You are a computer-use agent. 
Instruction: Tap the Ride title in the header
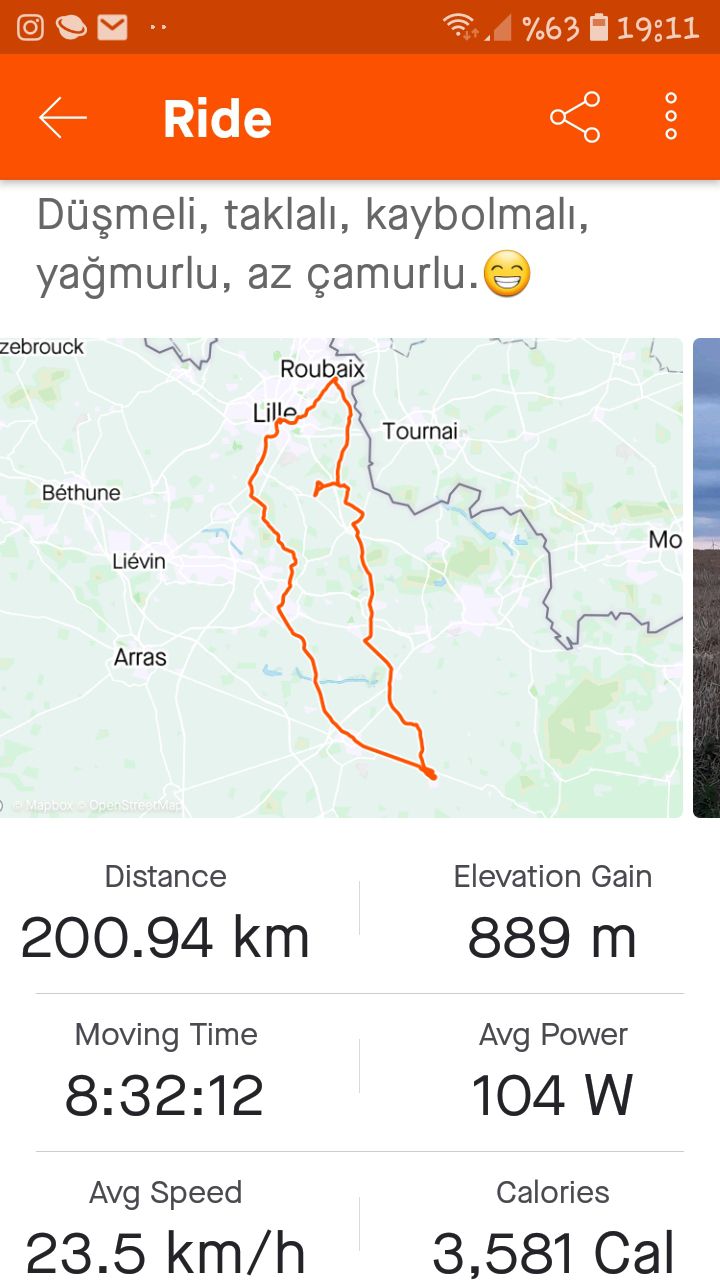click(217, 116)
